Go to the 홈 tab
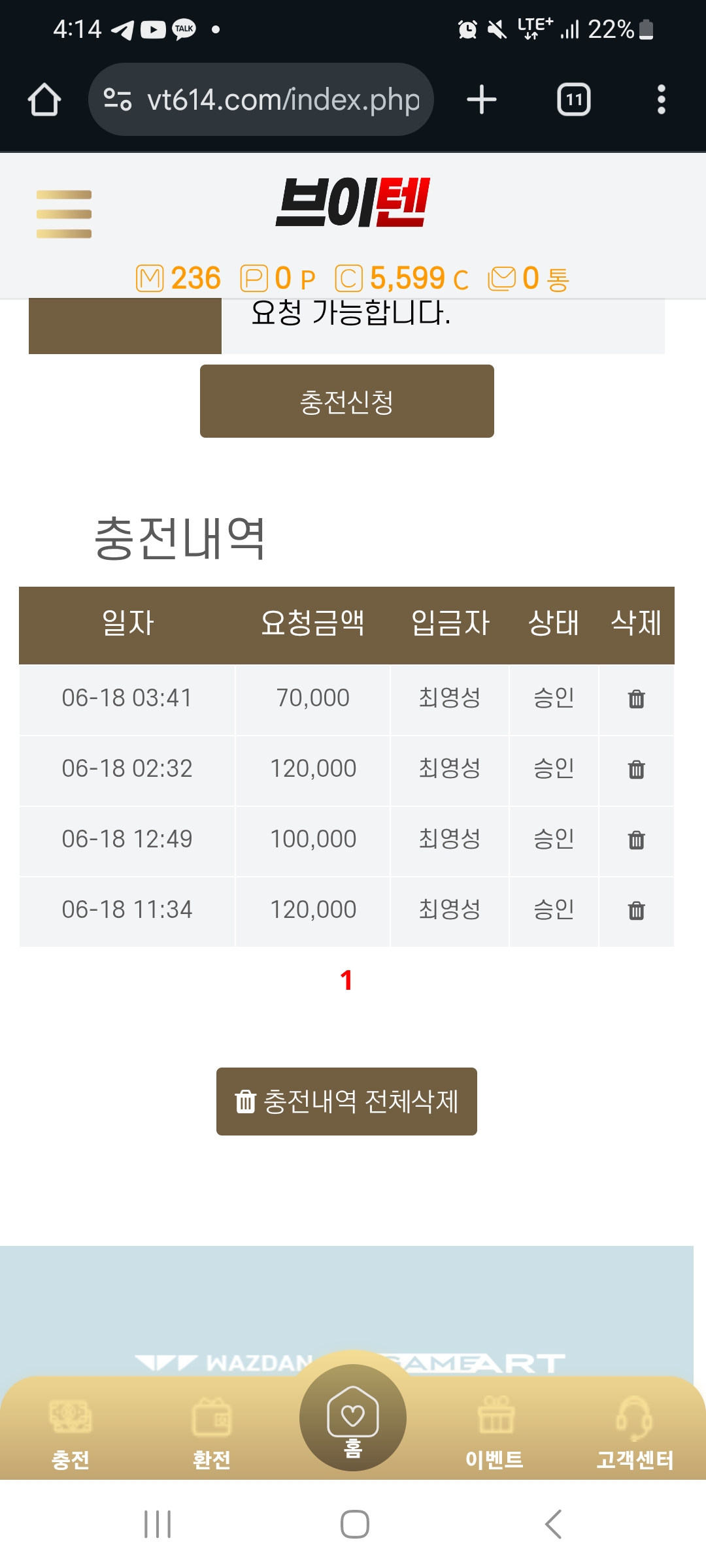Viewport: 706px width, 1568px height. 353,1418
